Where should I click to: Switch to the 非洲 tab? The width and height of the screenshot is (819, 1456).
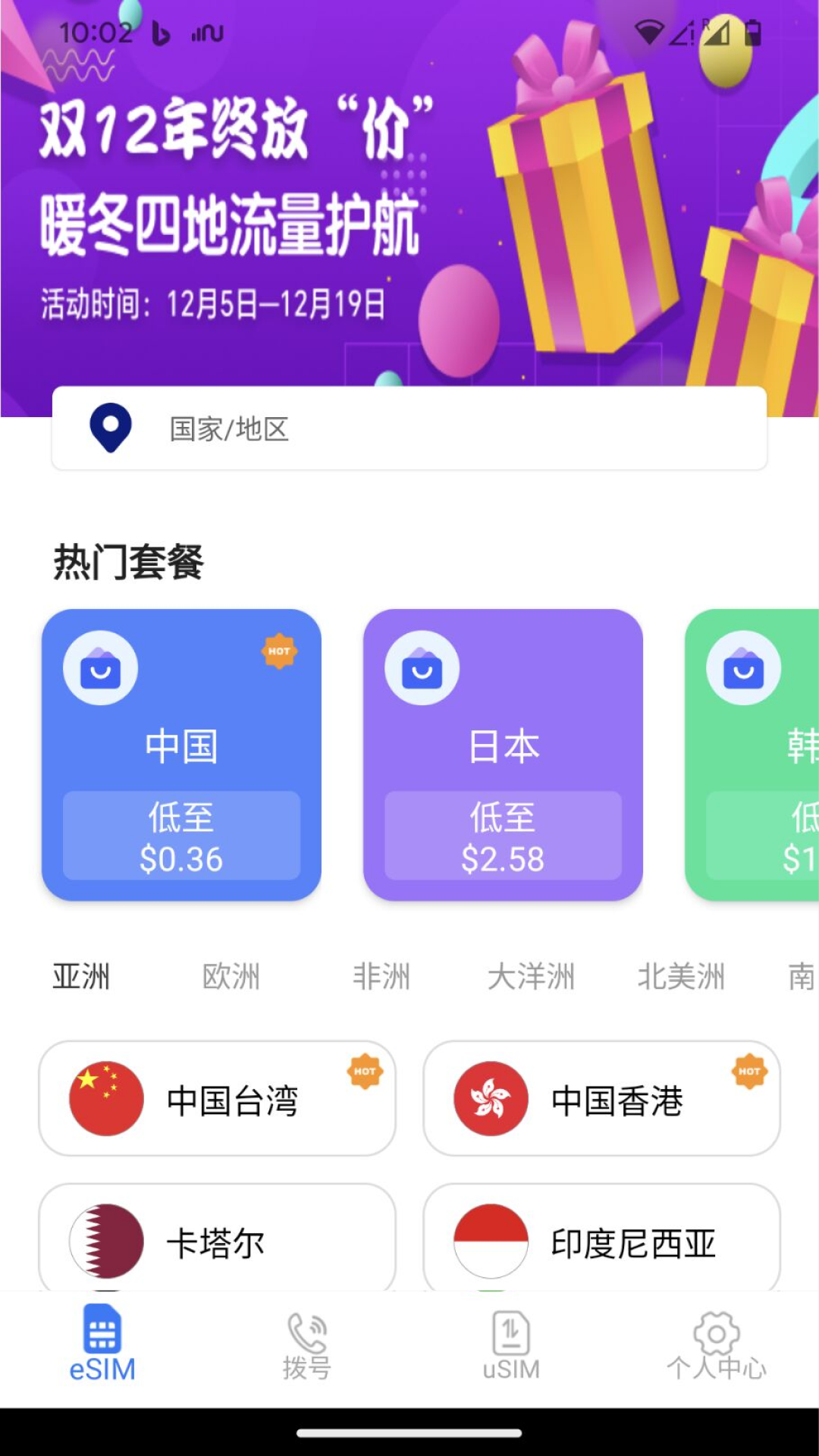pos(381,976)
